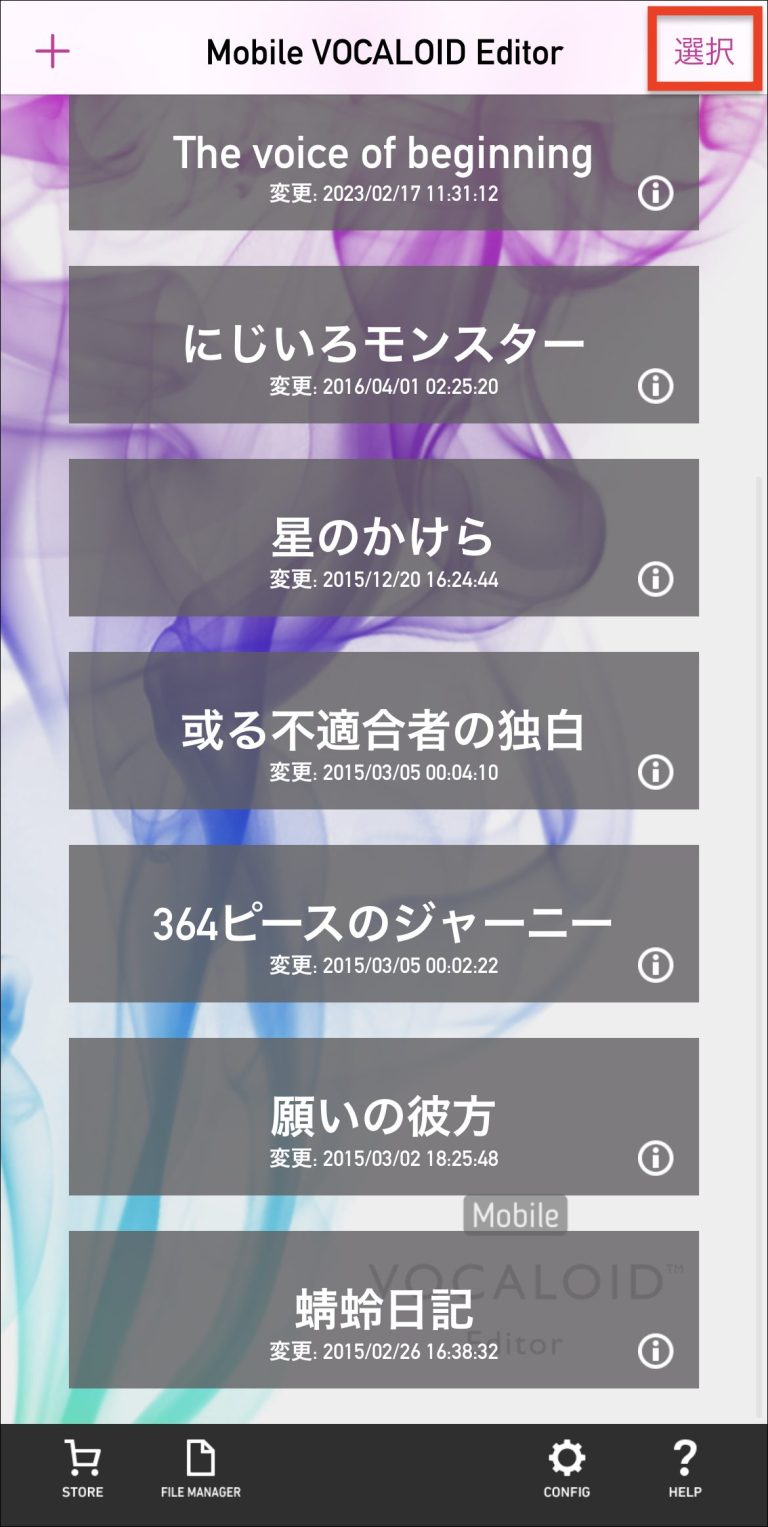
Task: View info for にじいろモンスター
Action: tap(655, 387)
